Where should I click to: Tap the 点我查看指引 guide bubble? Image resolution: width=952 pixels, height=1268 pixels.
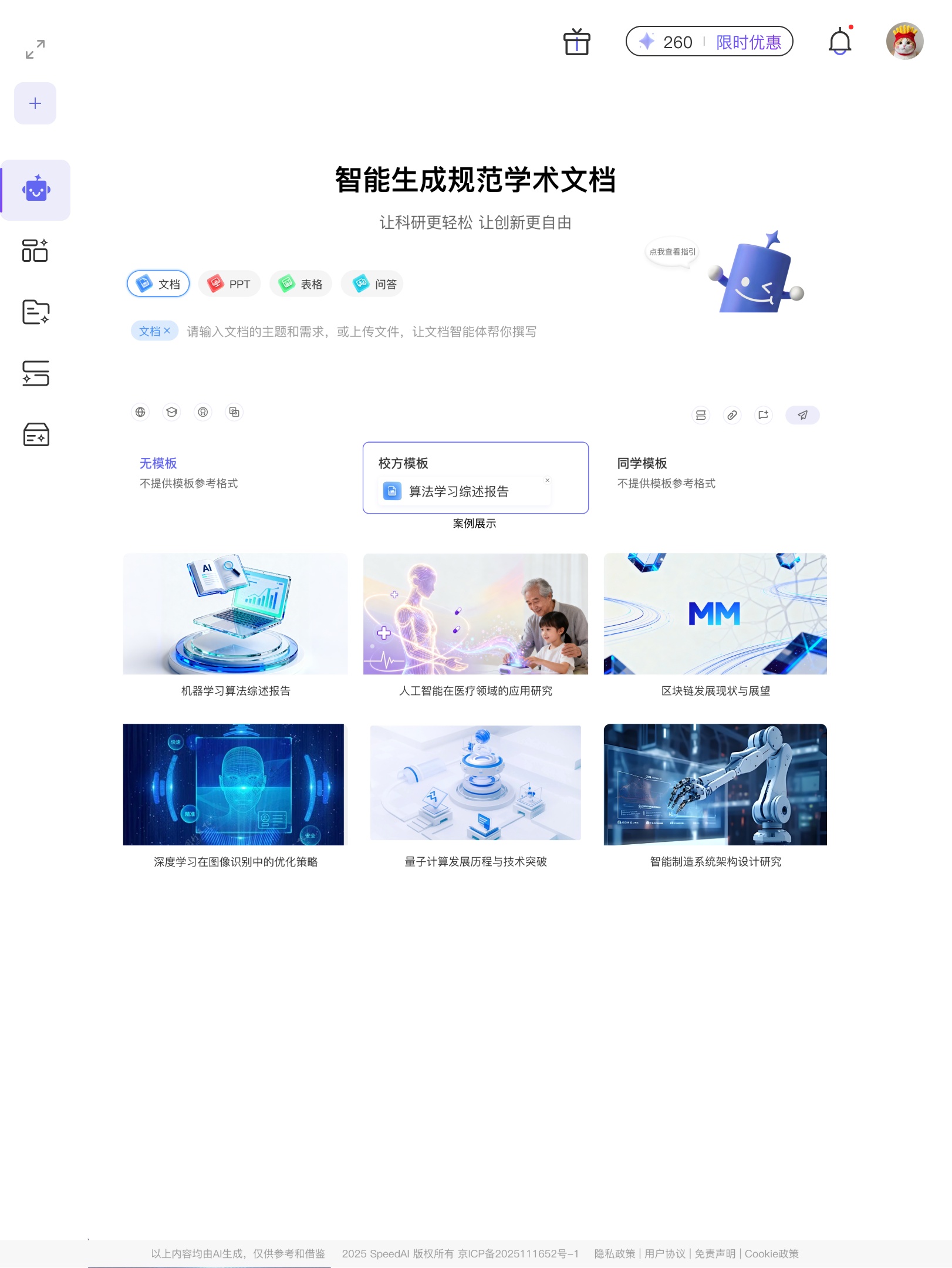click(x=672, y=252)
